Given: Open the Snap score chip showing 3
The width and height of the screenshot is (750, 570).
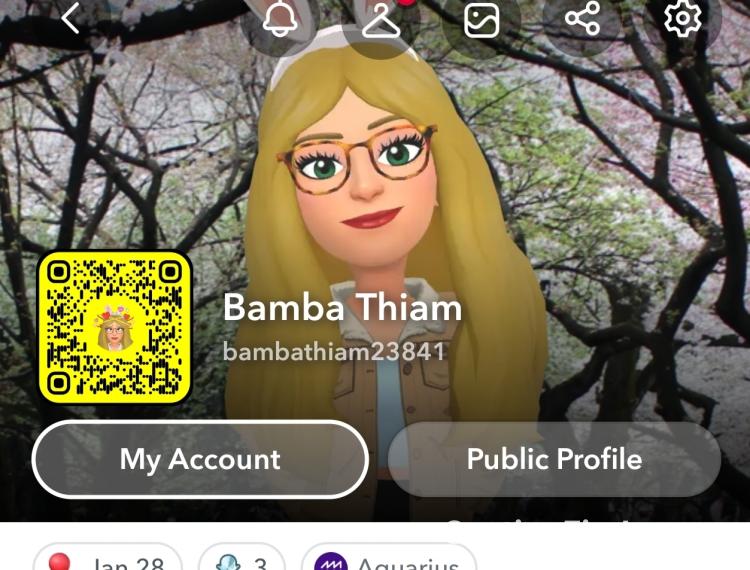Looking at the screenshot, I should pyautogui.click(x=242, y=560).
